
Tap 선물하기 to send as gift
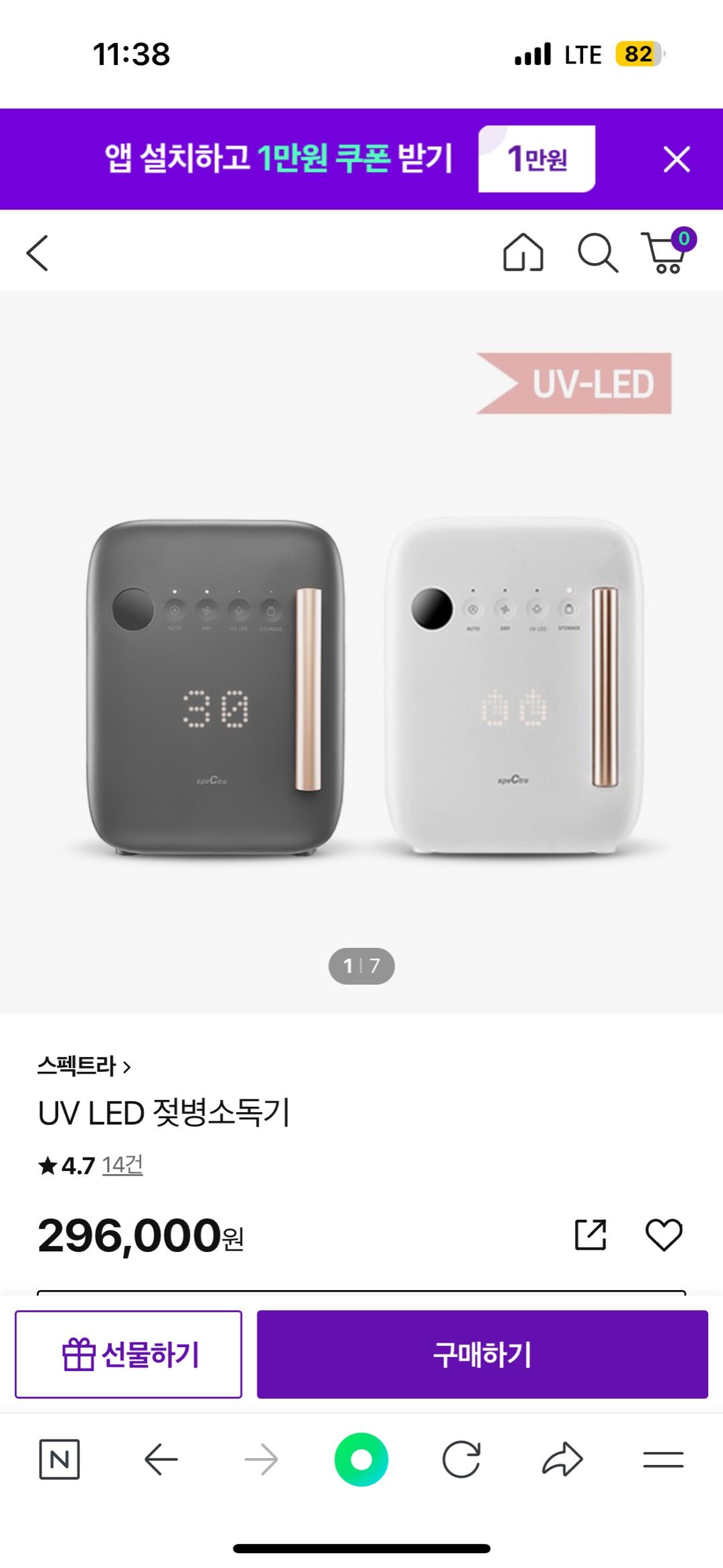click(x=129, y=1354)
